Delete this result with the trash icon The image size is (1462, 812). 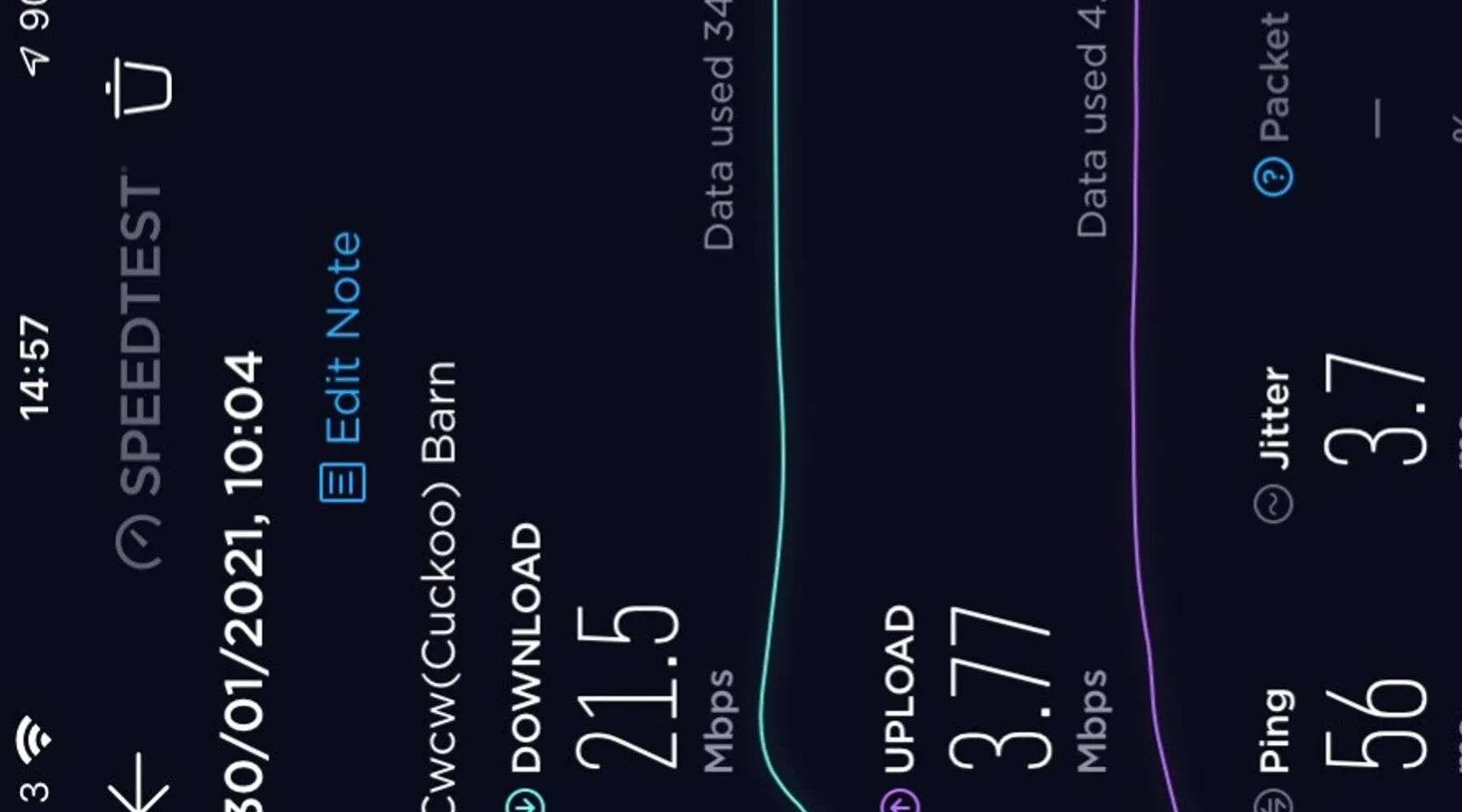tap(139, 88)
